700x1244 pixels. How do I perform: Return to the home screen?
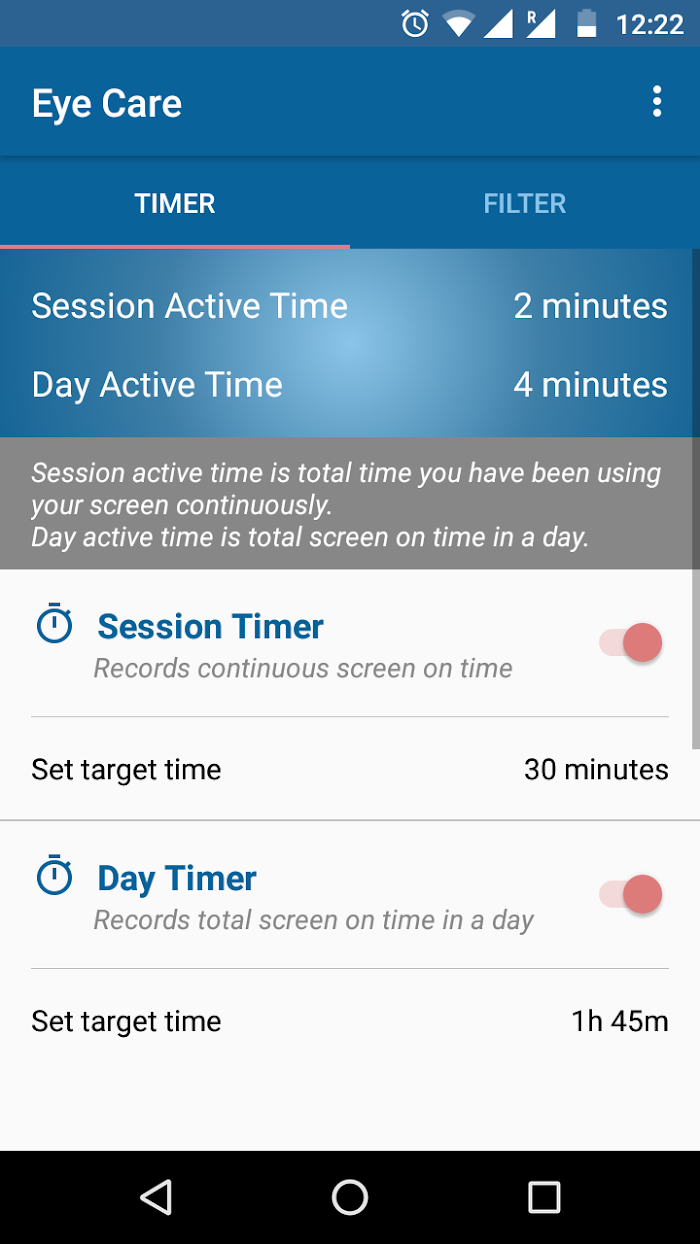[x=350, y=1197]
